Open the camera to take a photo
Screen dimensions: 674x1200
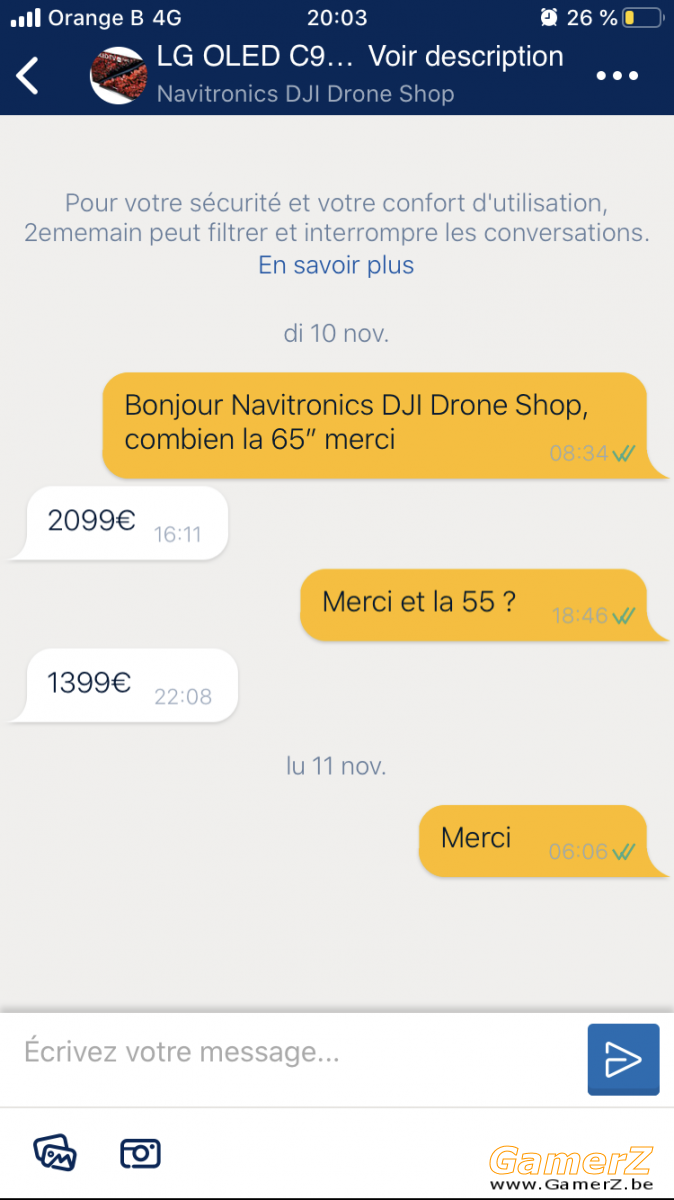[141, 1153]
